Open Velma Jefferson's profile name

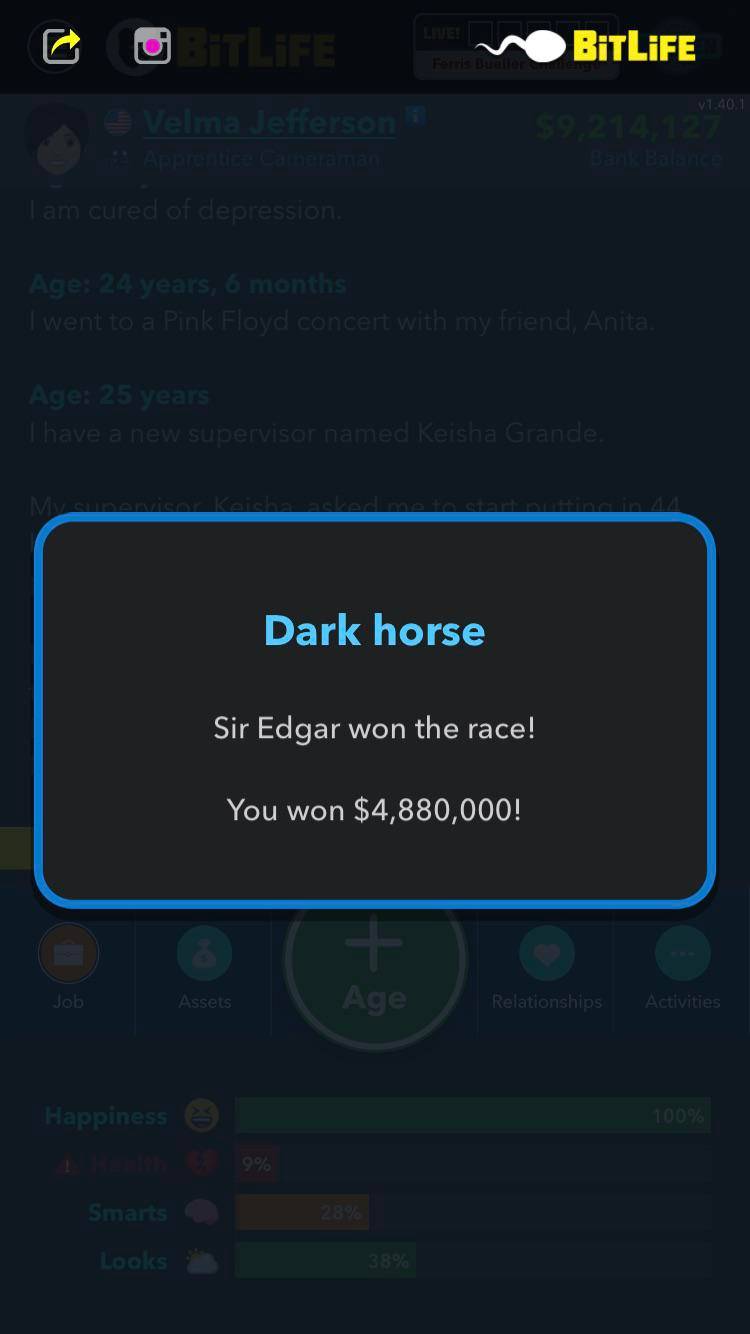270,123
